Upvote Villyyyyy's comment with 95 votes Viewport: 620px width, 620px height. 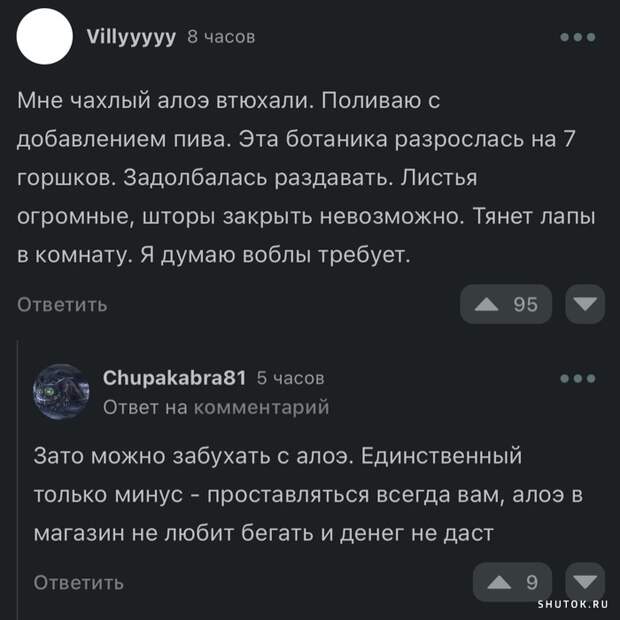click(505, 304)
